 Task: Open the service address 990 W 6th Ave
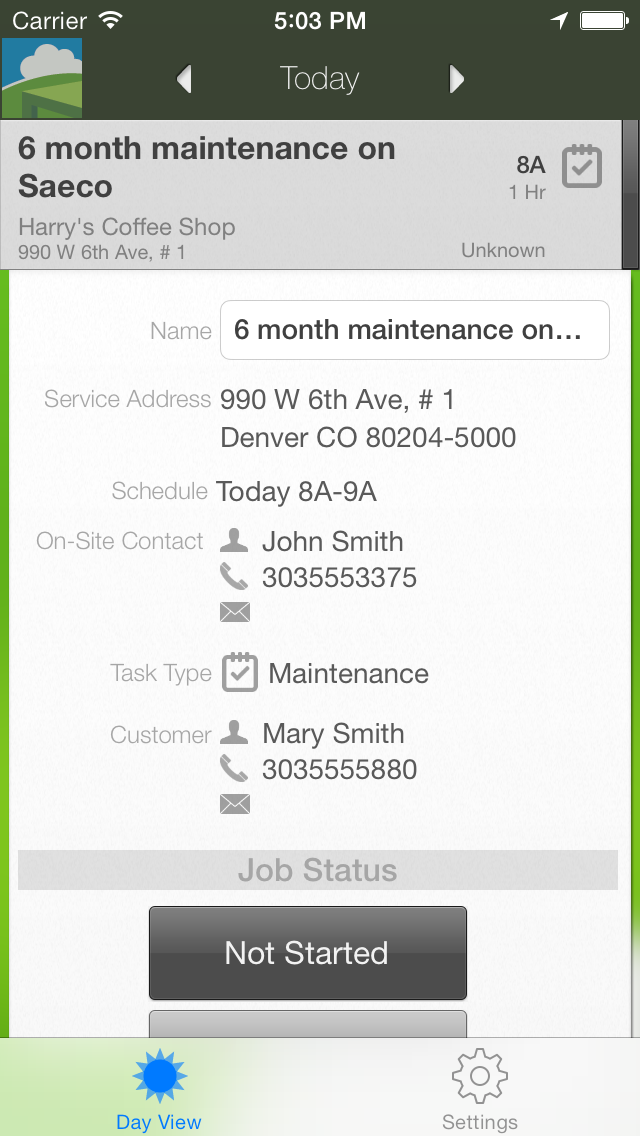coord(367,419)
